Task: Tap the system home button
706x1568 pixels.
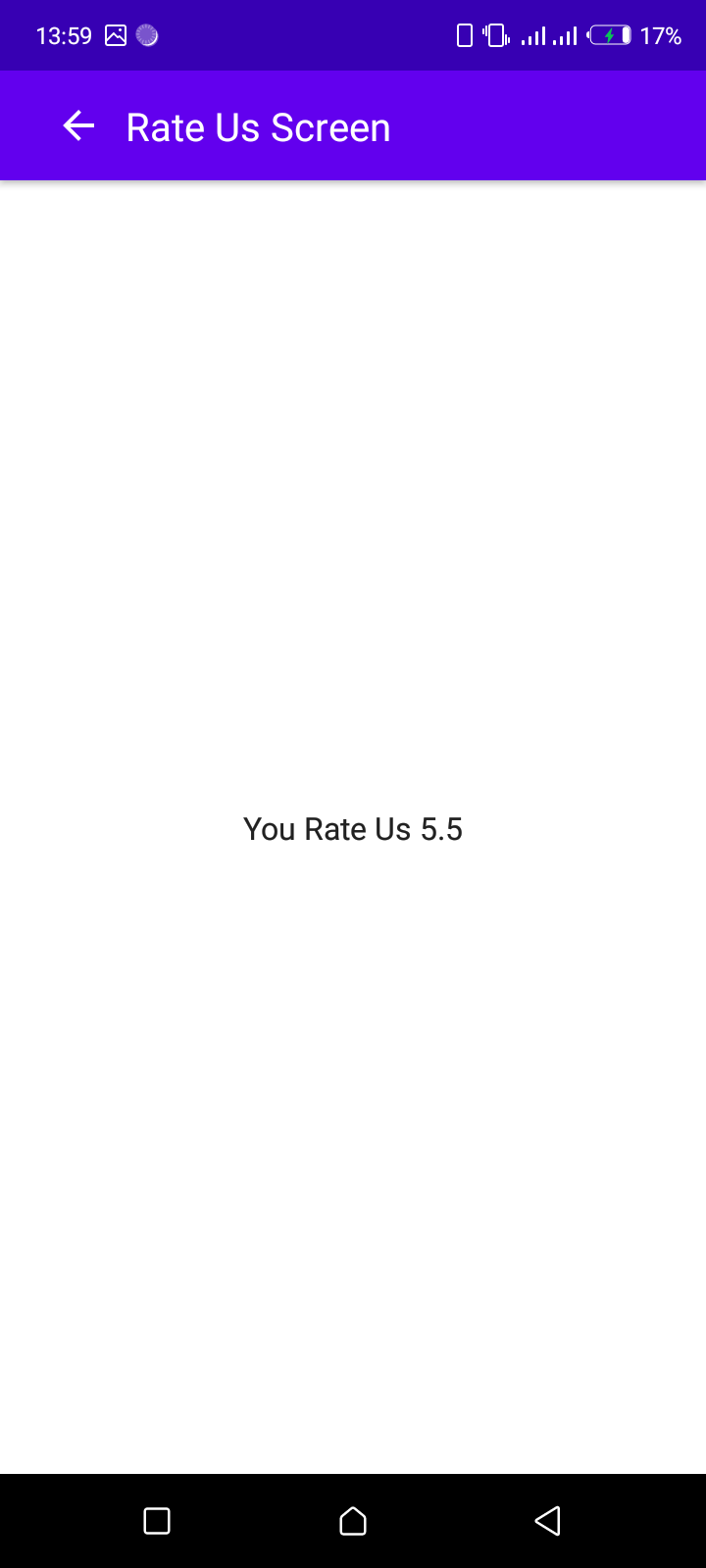Action: tap(353, 1521)
